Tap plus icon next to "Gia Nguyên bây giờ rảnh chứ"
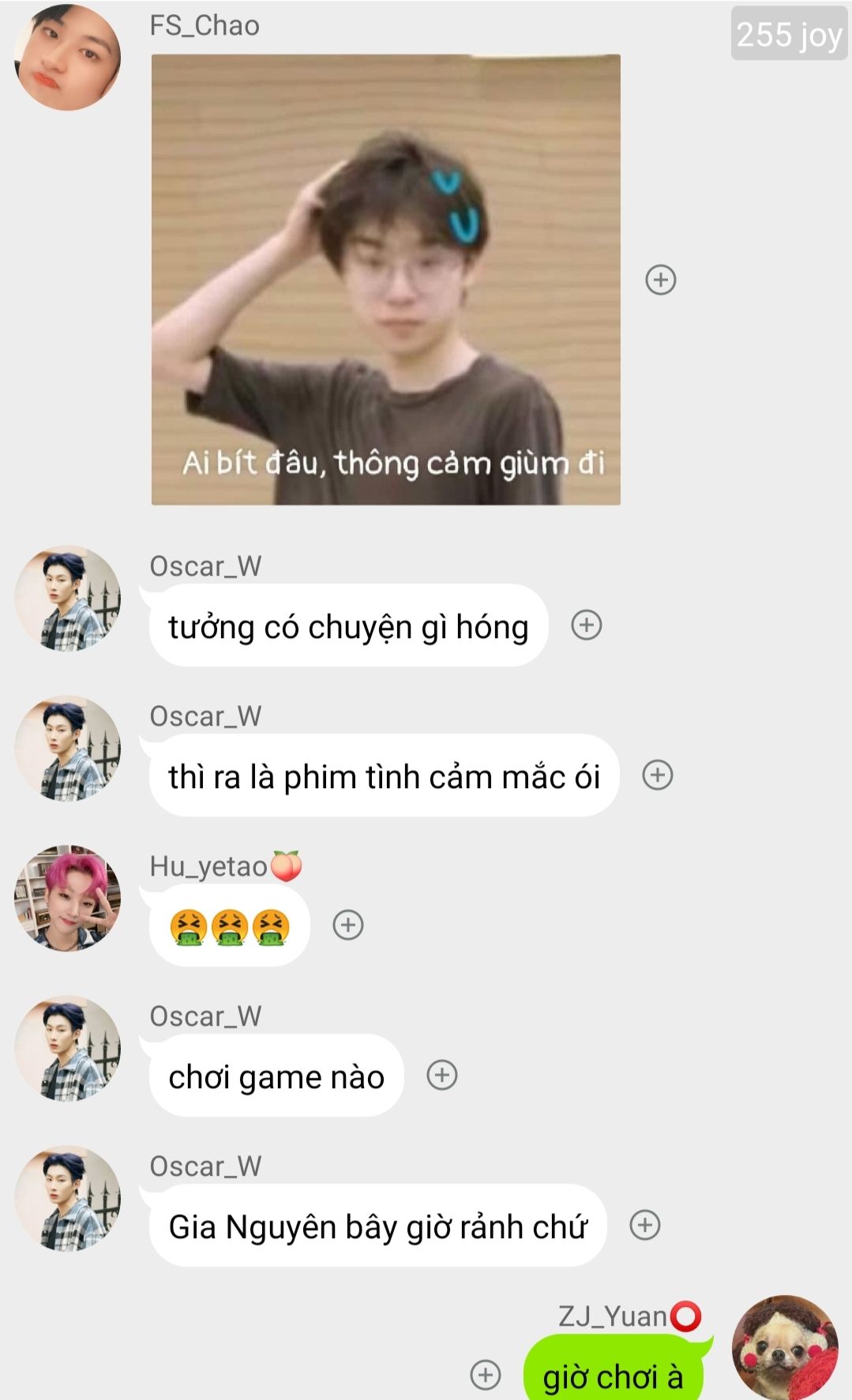The height and width of the screenshot is (1400, 852). 644,1225
